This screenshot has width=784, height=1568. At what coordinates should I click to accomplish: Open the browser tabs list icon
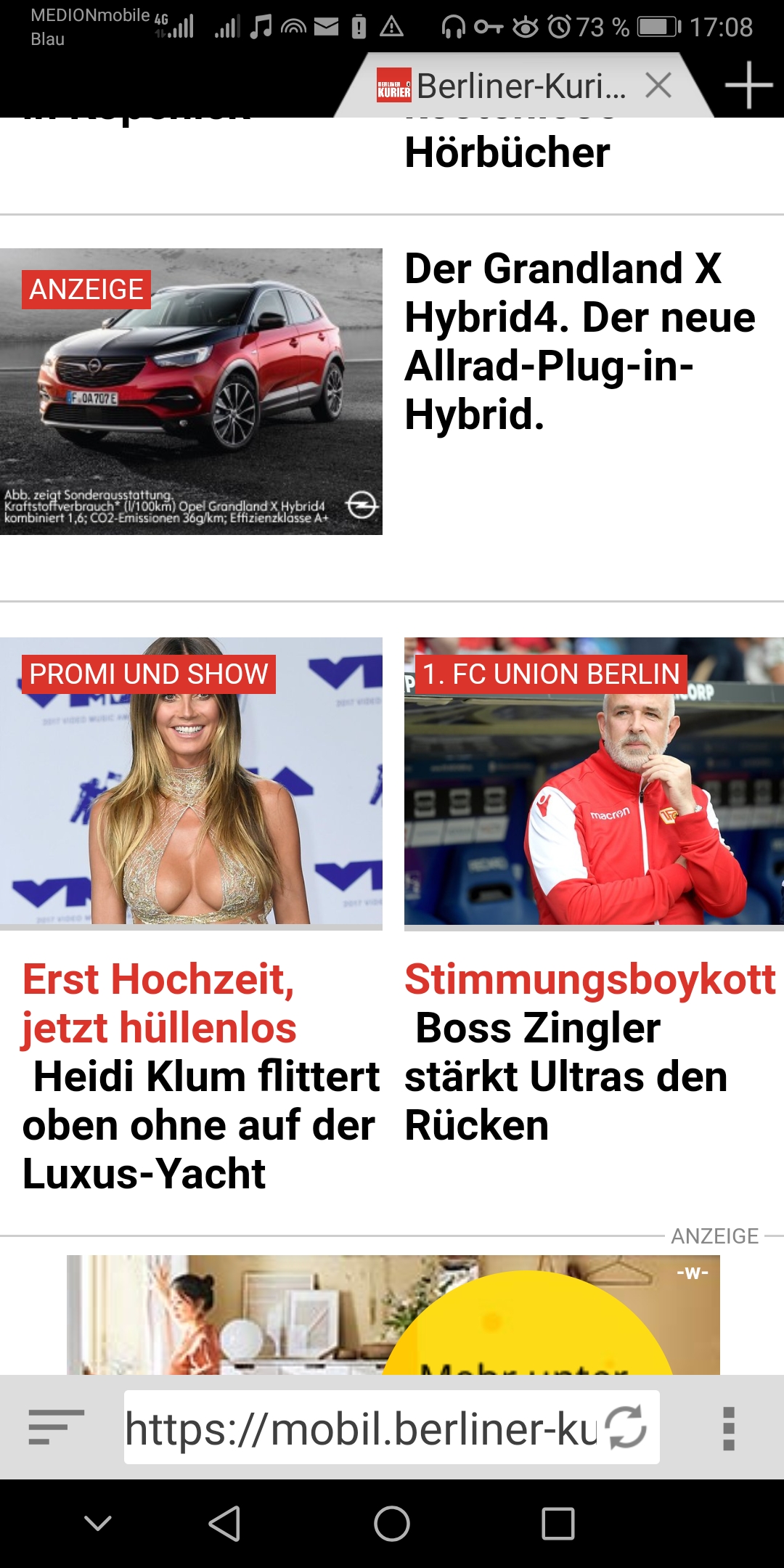click(56, 1427)
